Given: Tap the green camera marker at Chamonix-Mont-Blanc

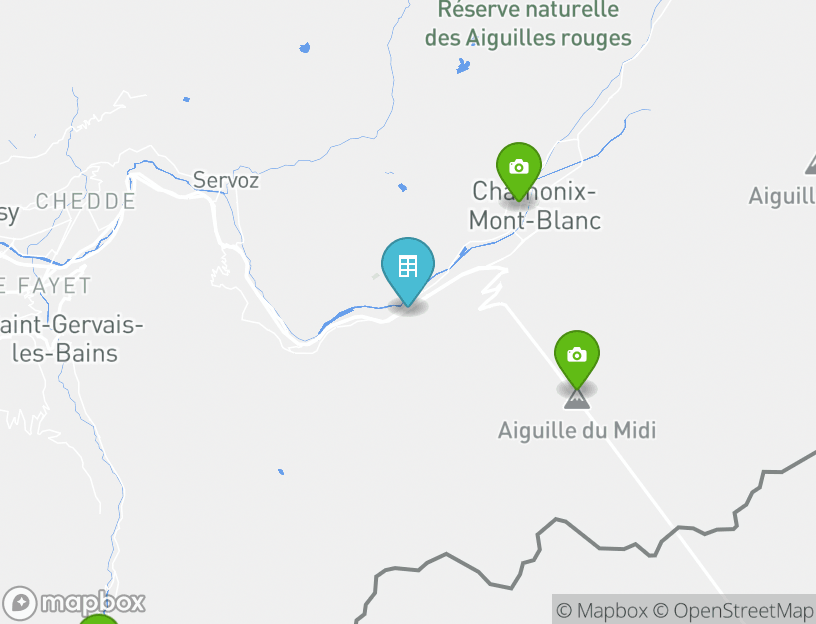Looking at the screenshot, I should coord(519,167).
